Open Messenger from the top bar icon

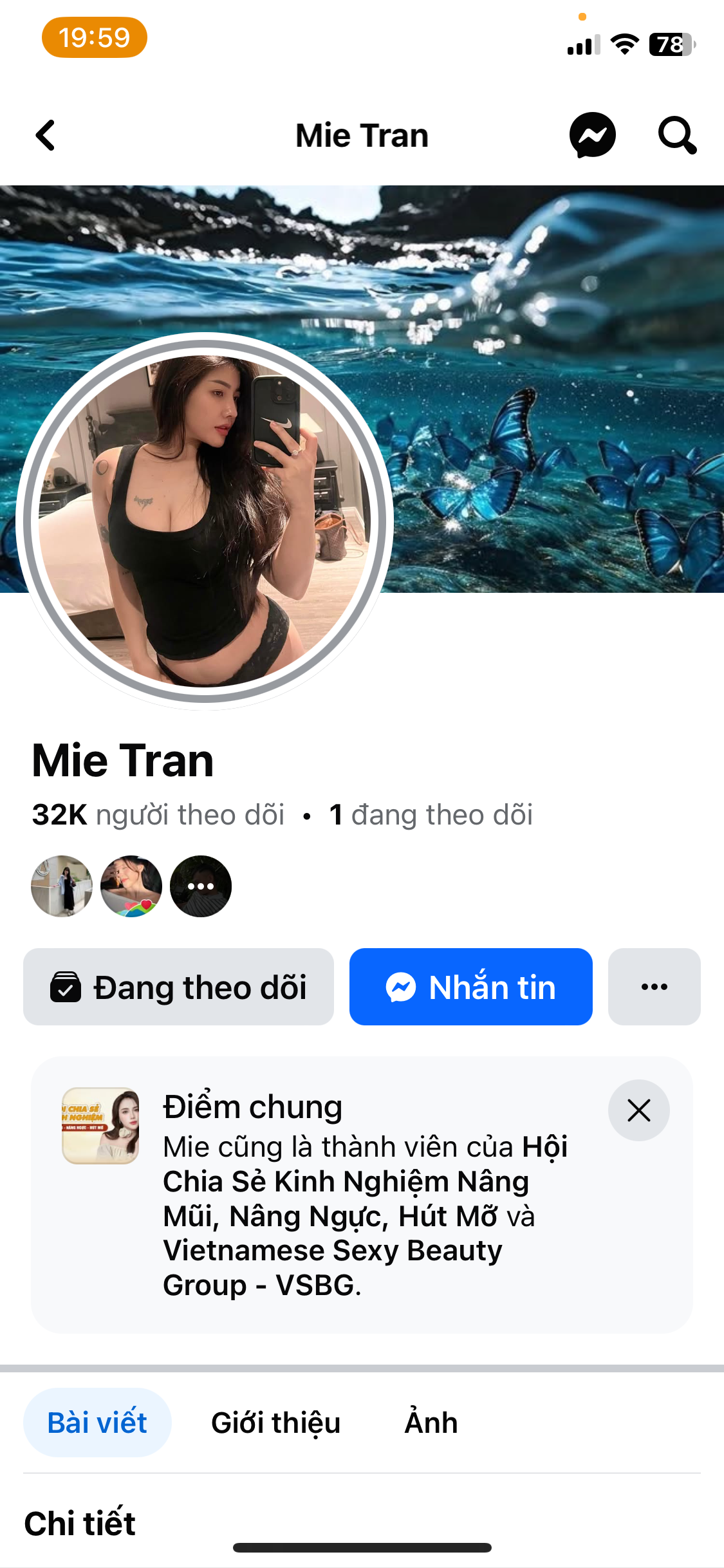click(592, 135)
